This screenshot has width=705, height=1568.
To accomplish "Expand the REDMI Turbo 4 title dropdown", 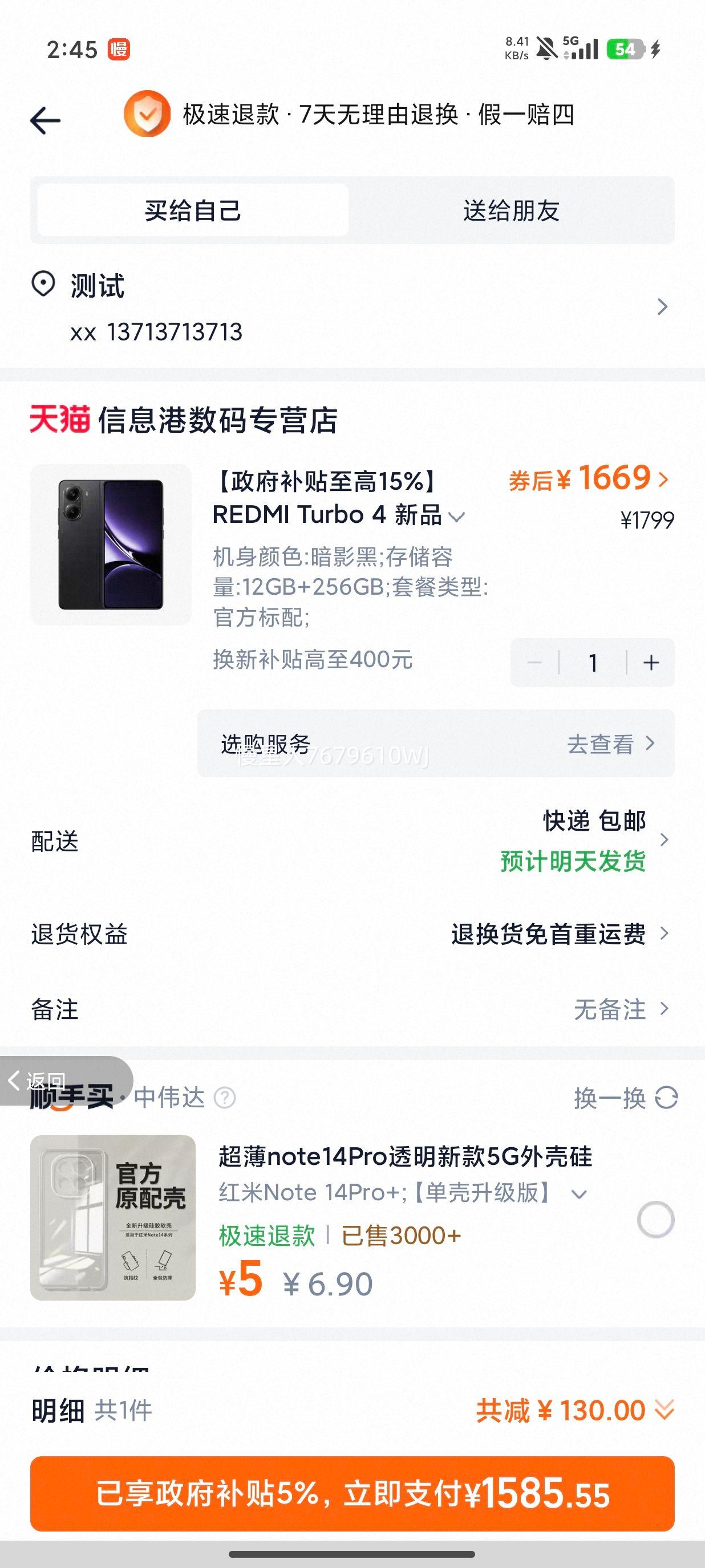I will pyautogui.click(x=457, y=516).
